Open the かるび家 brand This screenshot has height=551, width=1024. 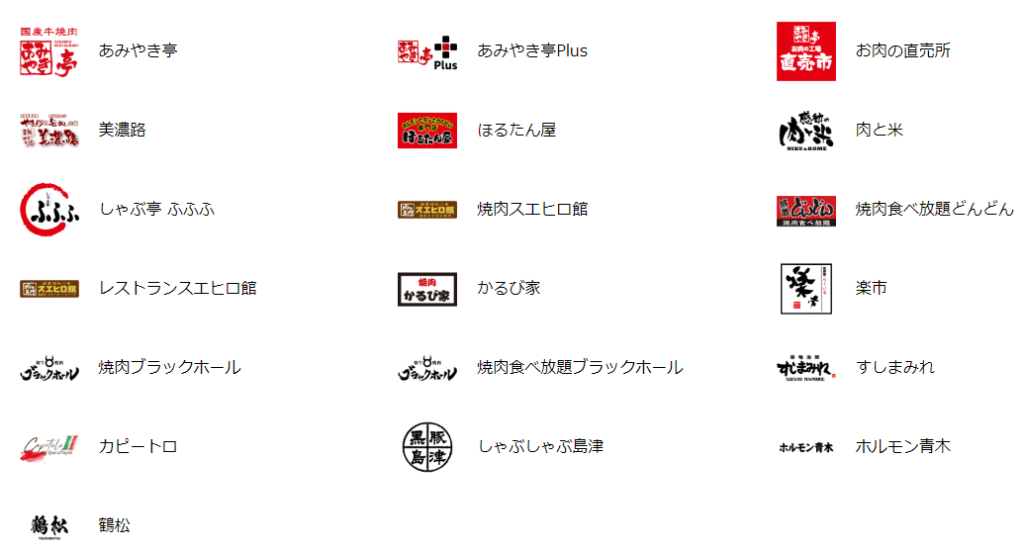[508, 288]
